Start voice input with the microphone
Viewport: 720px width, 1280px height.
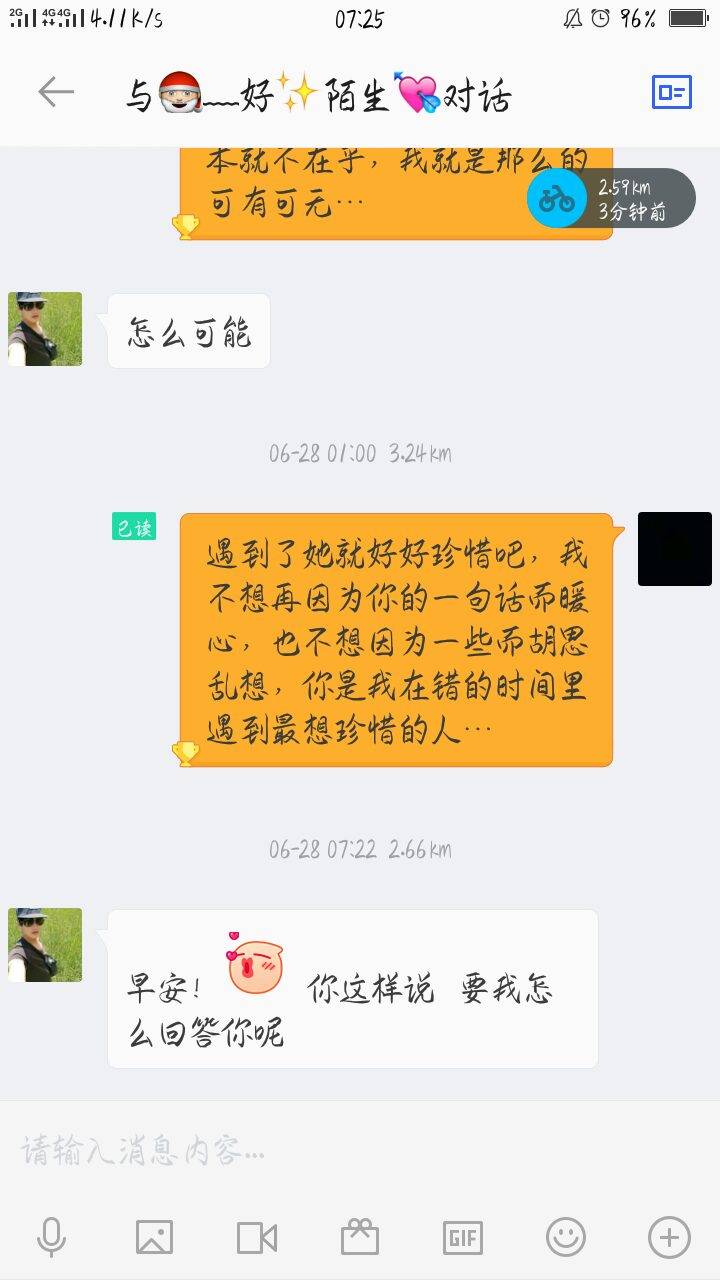(x=51, y=1238)
